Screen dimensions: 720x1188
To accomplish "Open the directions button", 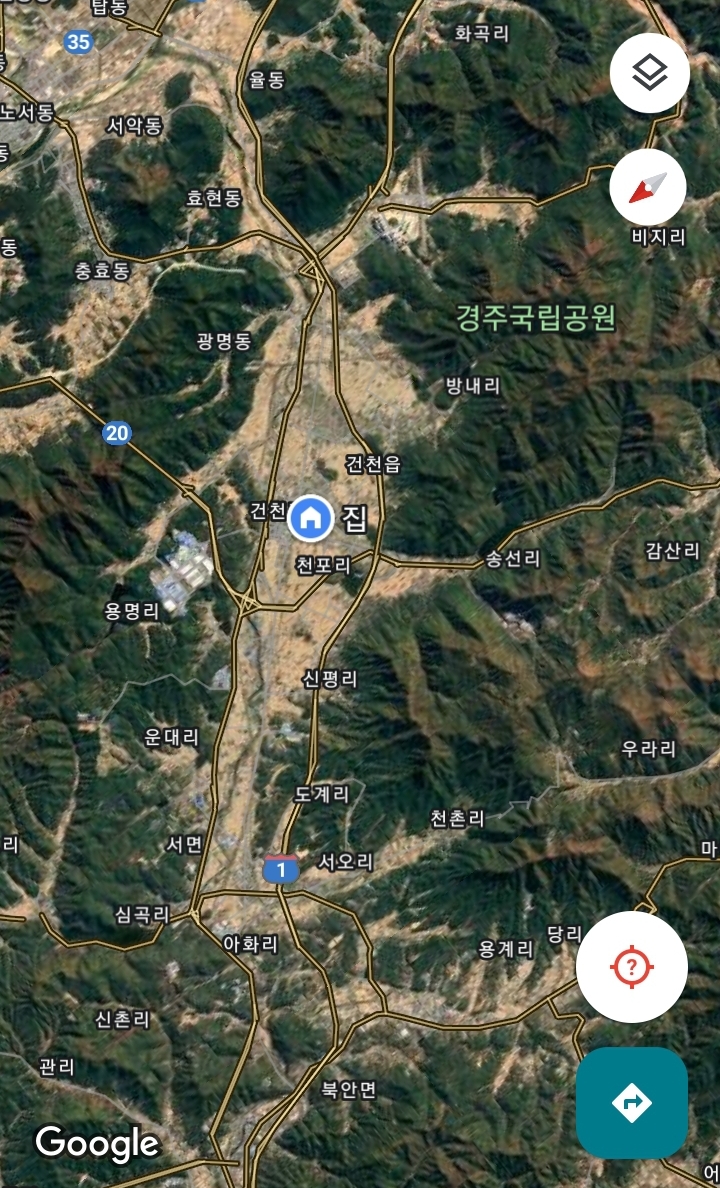I will point(631,1102).
